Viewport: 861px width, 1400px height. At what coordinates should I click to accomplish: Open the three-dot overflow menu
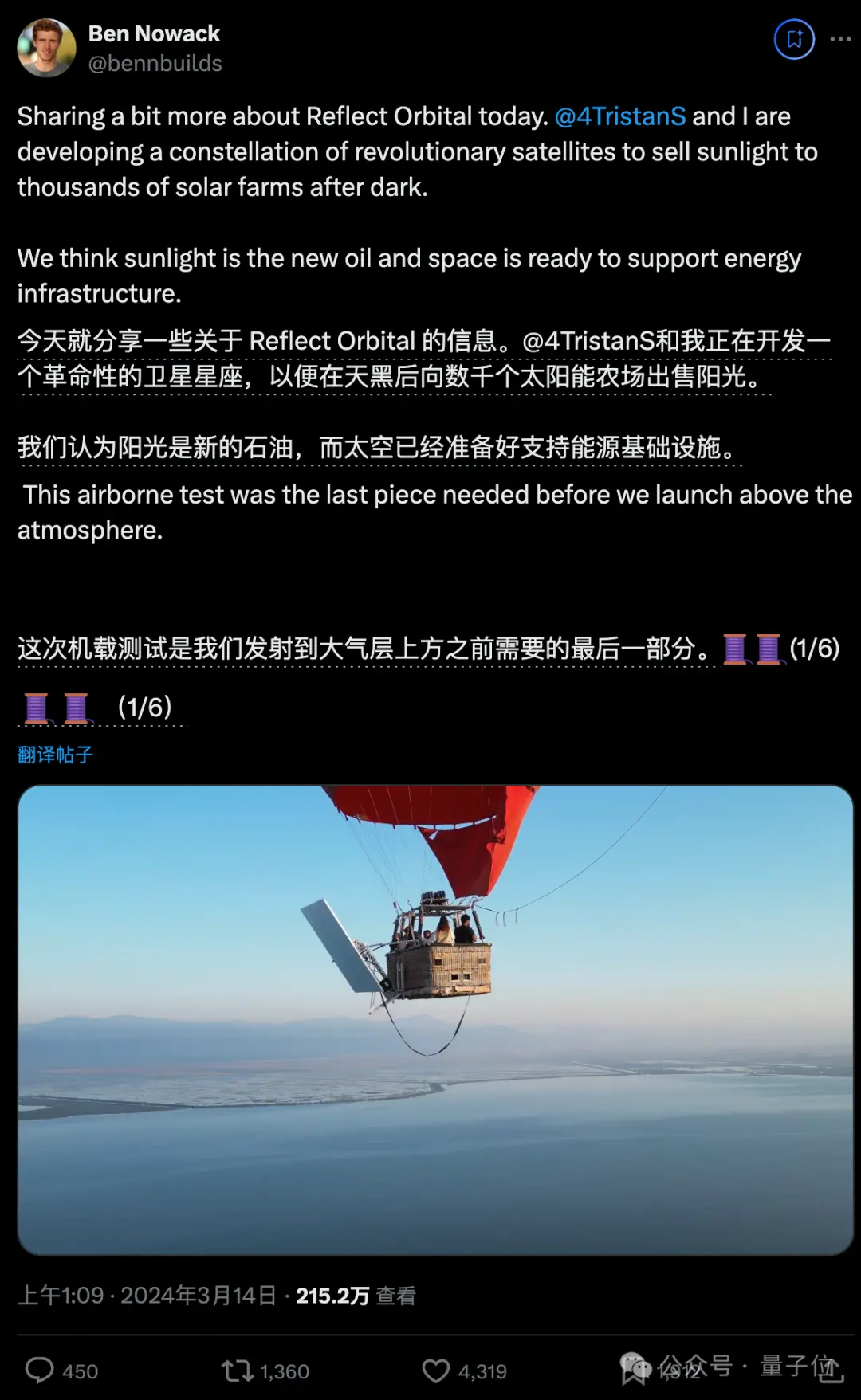tap(840, 39)
